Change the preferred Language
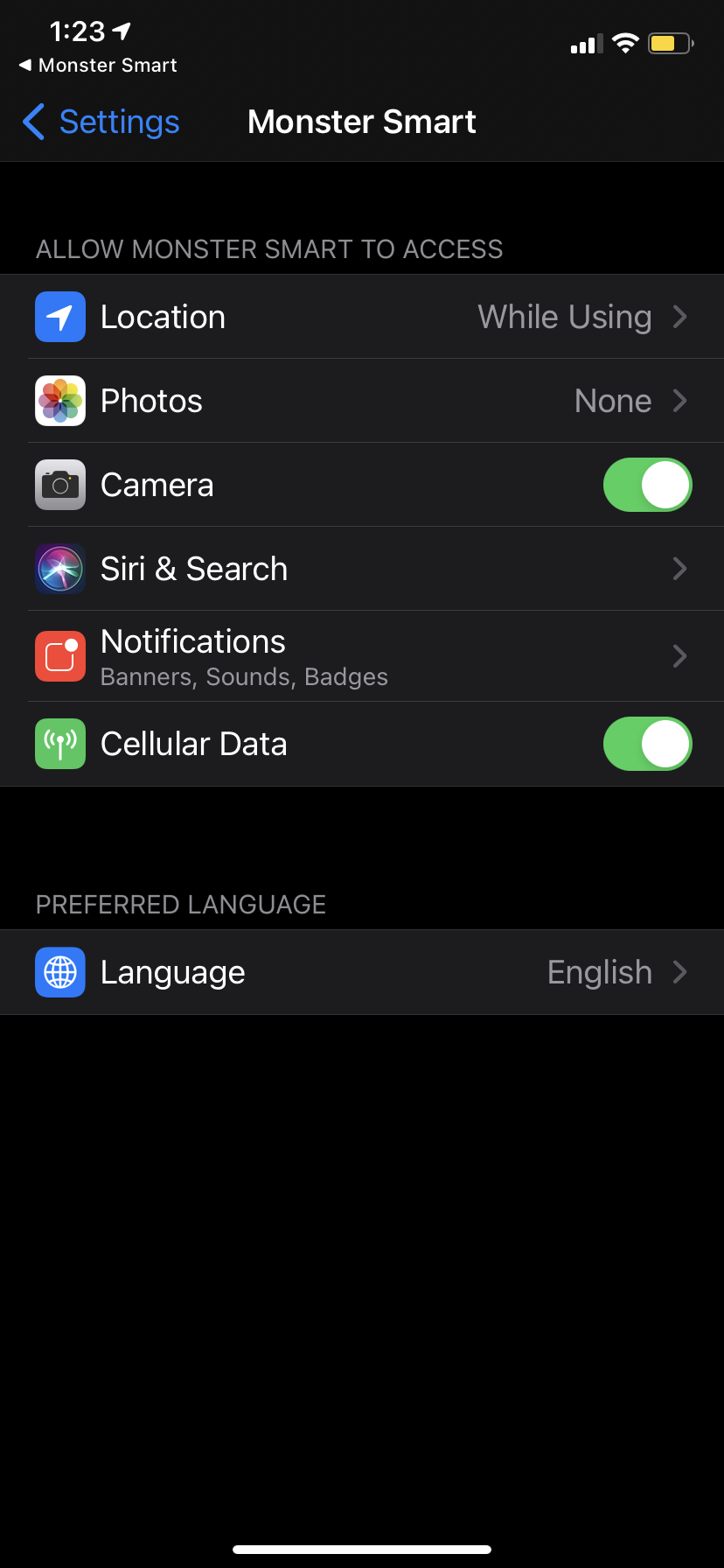The image size is (724, 1568). pos(362,972)
